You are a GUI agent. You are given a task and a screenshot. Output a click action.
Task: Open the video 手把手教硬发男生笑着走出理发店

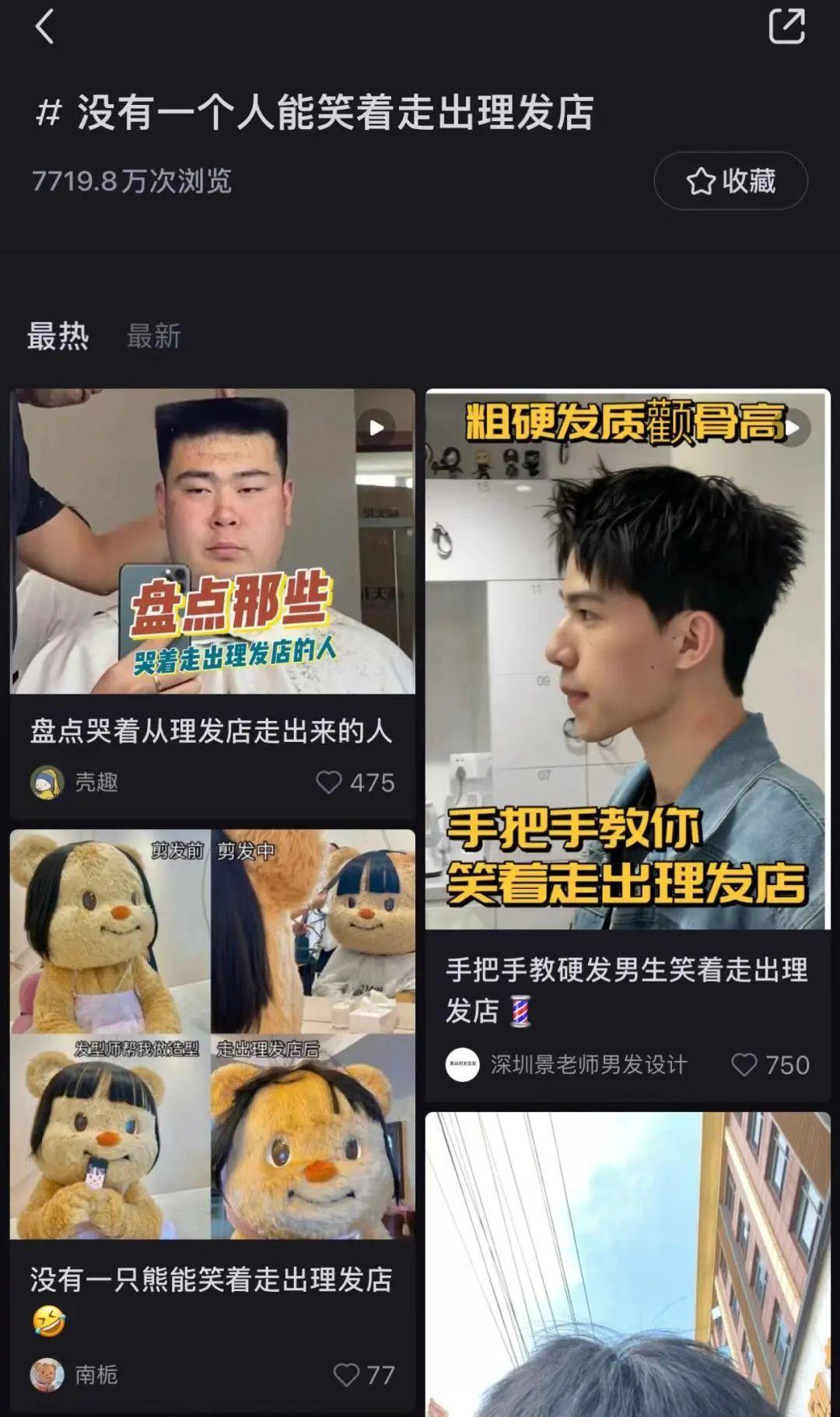pyautogui.click(x=628, y=660)
